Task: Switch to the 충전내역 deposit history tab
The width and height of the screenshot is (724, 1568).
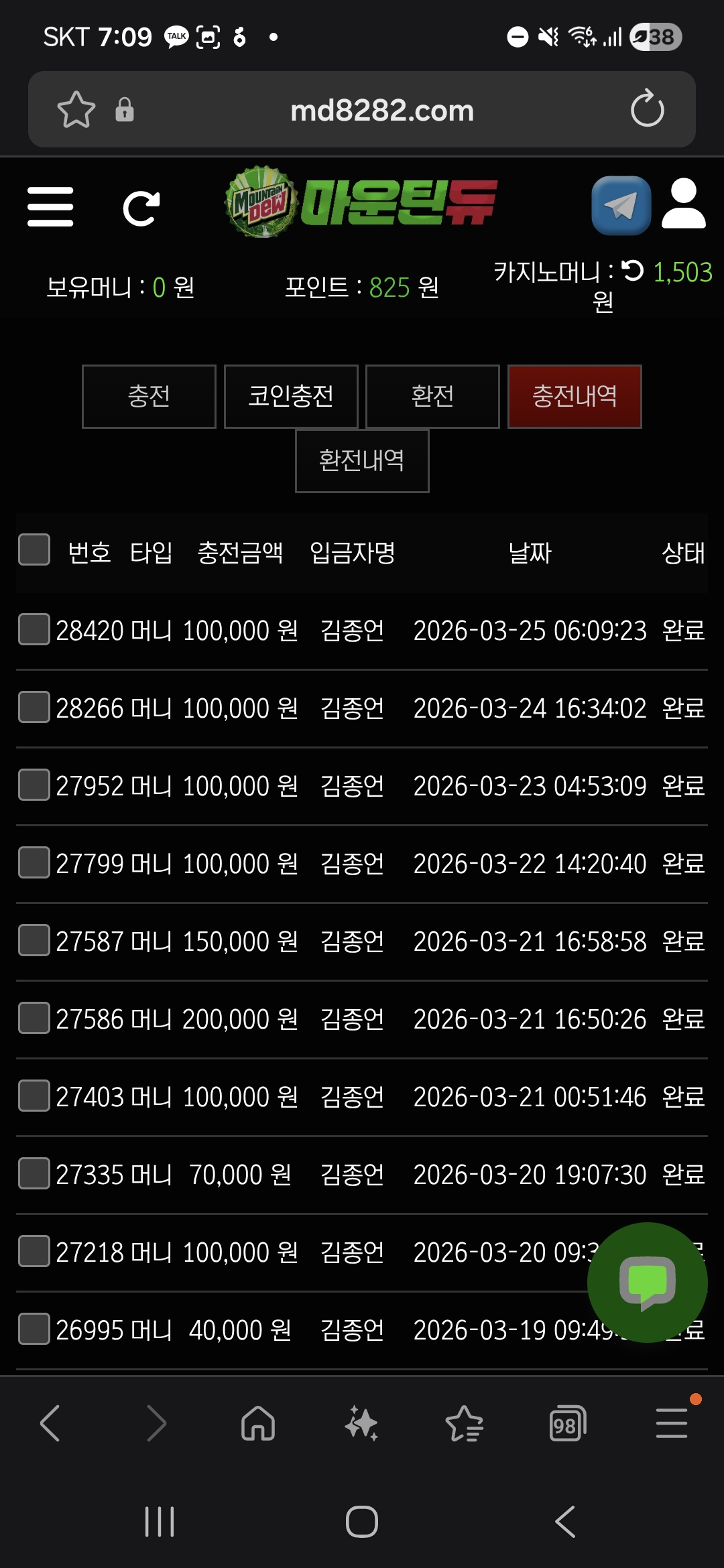Action: point(575,396)
